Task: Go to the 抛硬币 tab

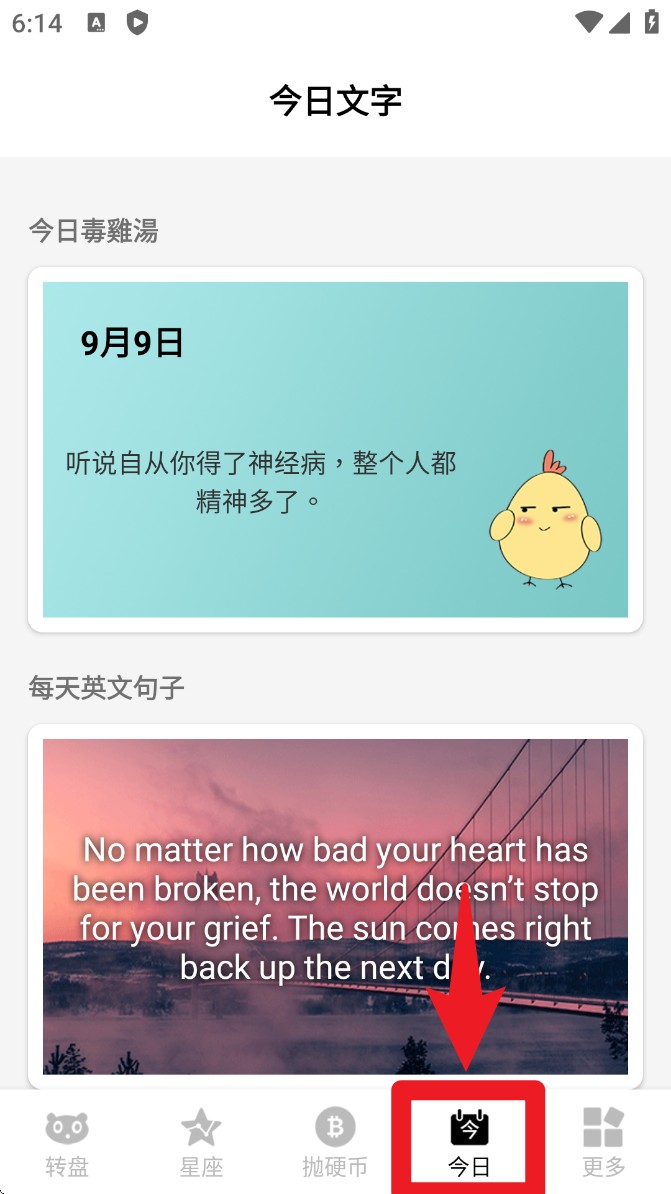Action: [x=335, y=1141]
